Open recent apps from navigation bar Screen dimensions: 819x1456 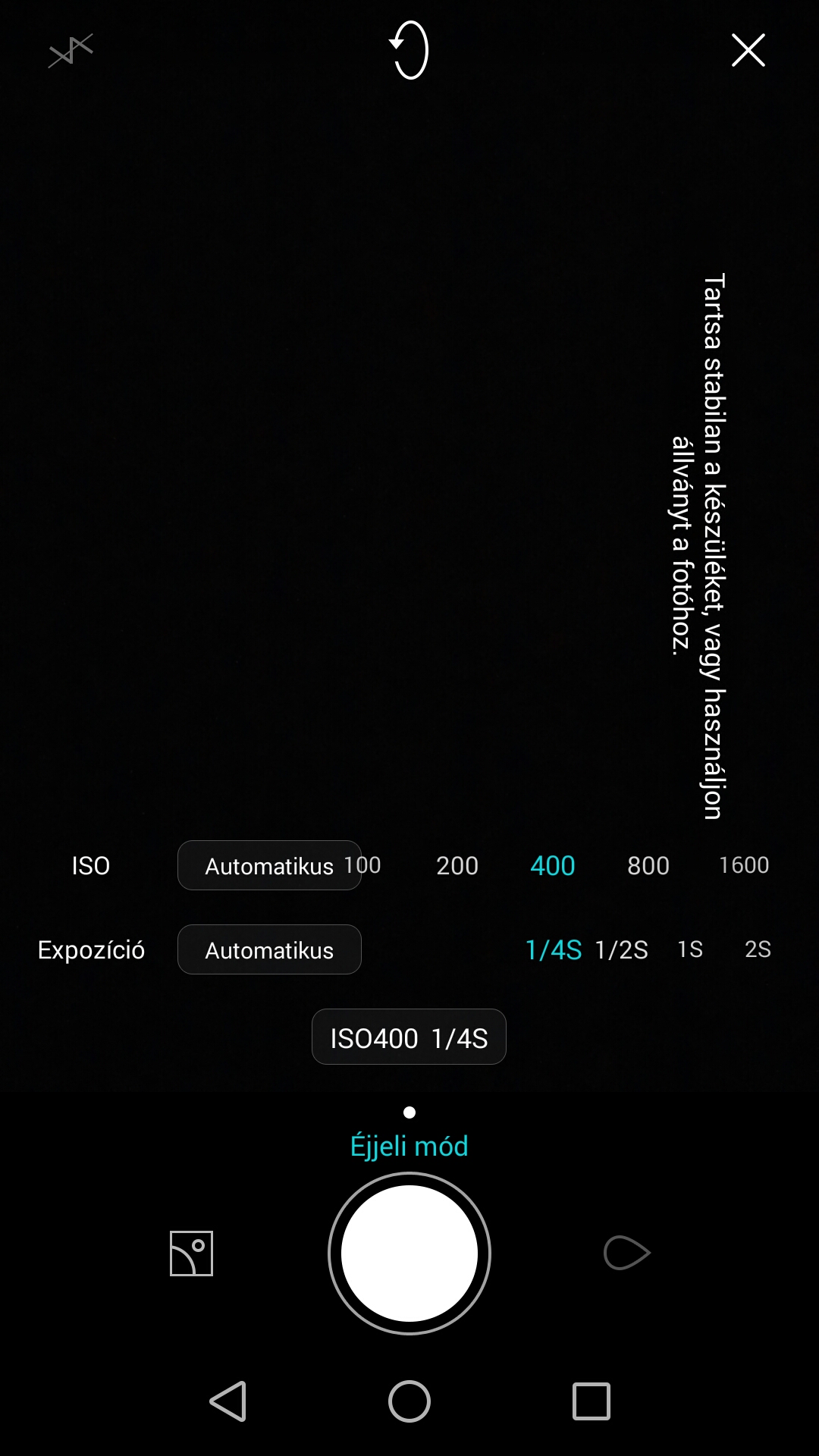[x=591, y=1401]
